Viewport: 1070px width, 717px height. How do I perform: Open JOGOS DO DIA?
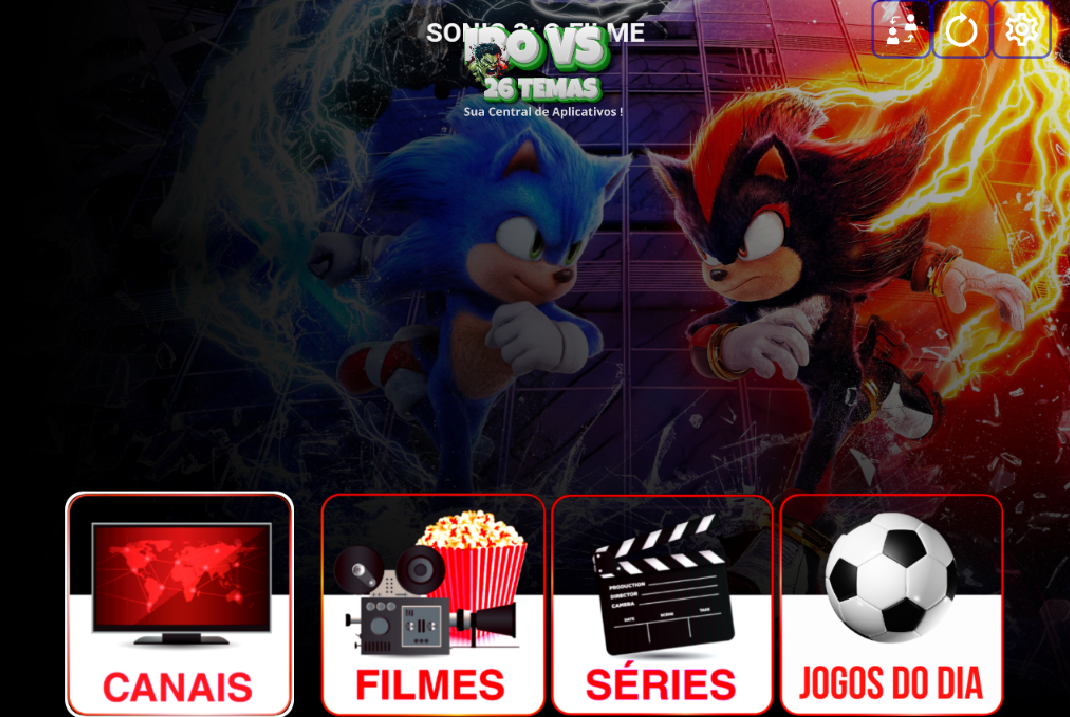891,604
